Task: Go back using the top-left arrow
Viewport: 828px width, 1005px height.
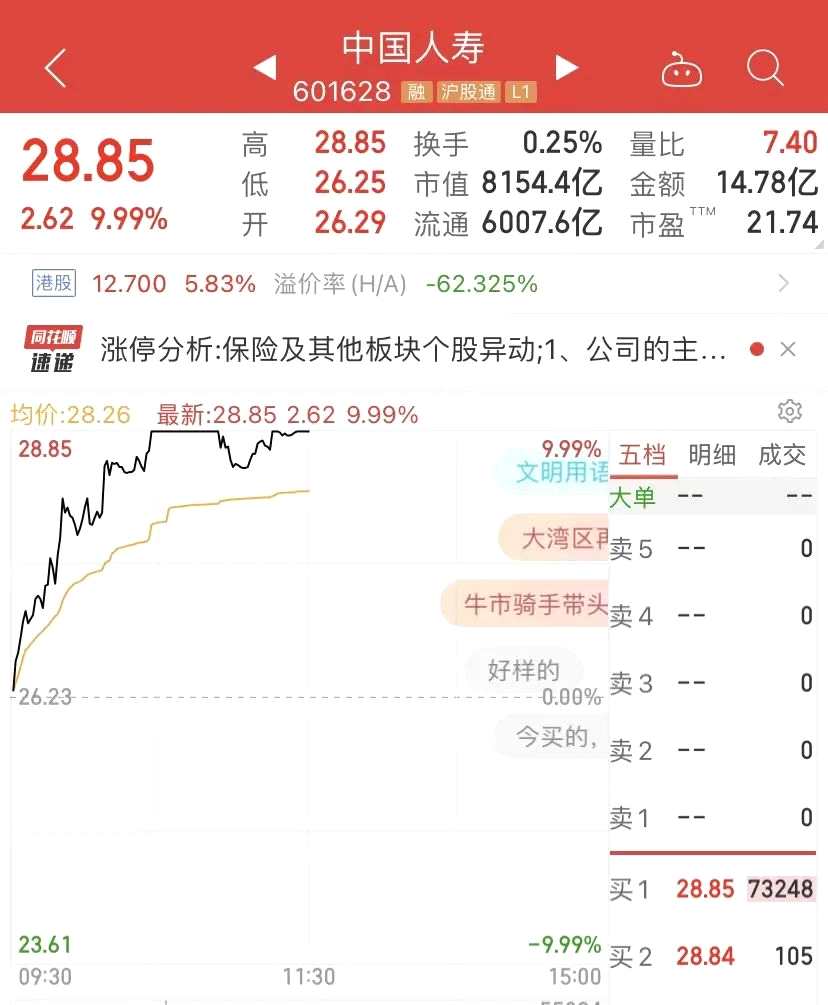Action: coord(56,68)
